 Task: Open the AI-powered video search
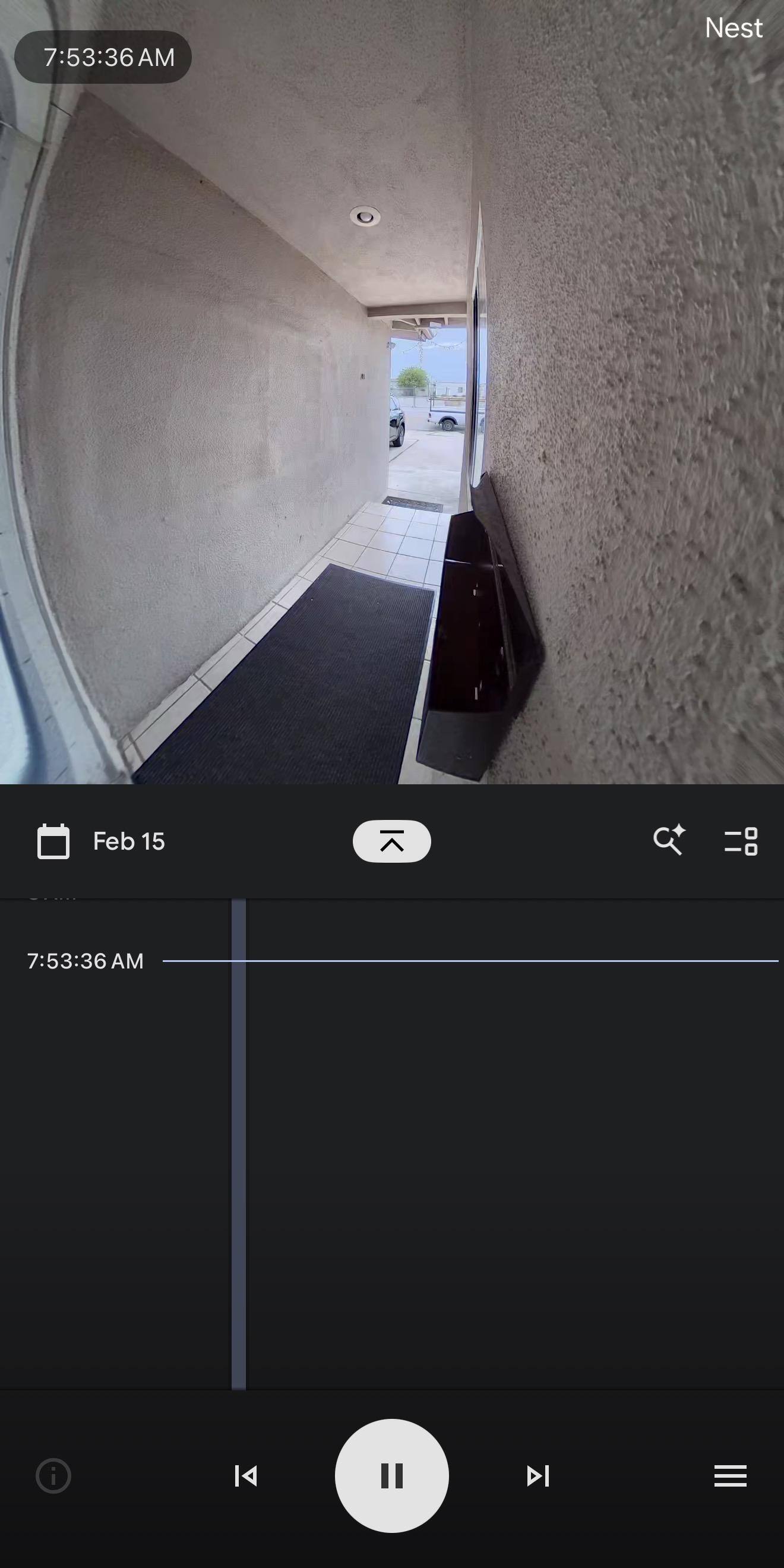click(x=669, y=841)
